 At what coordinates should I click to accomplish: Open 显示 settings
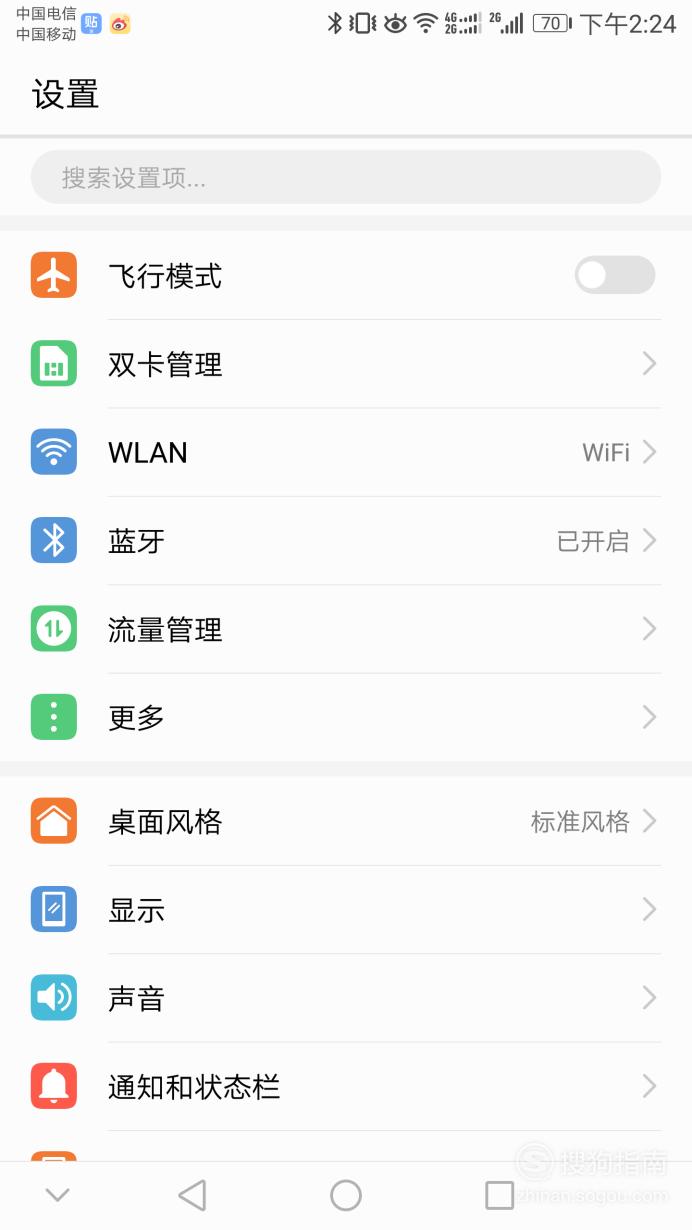click(346, 910)
